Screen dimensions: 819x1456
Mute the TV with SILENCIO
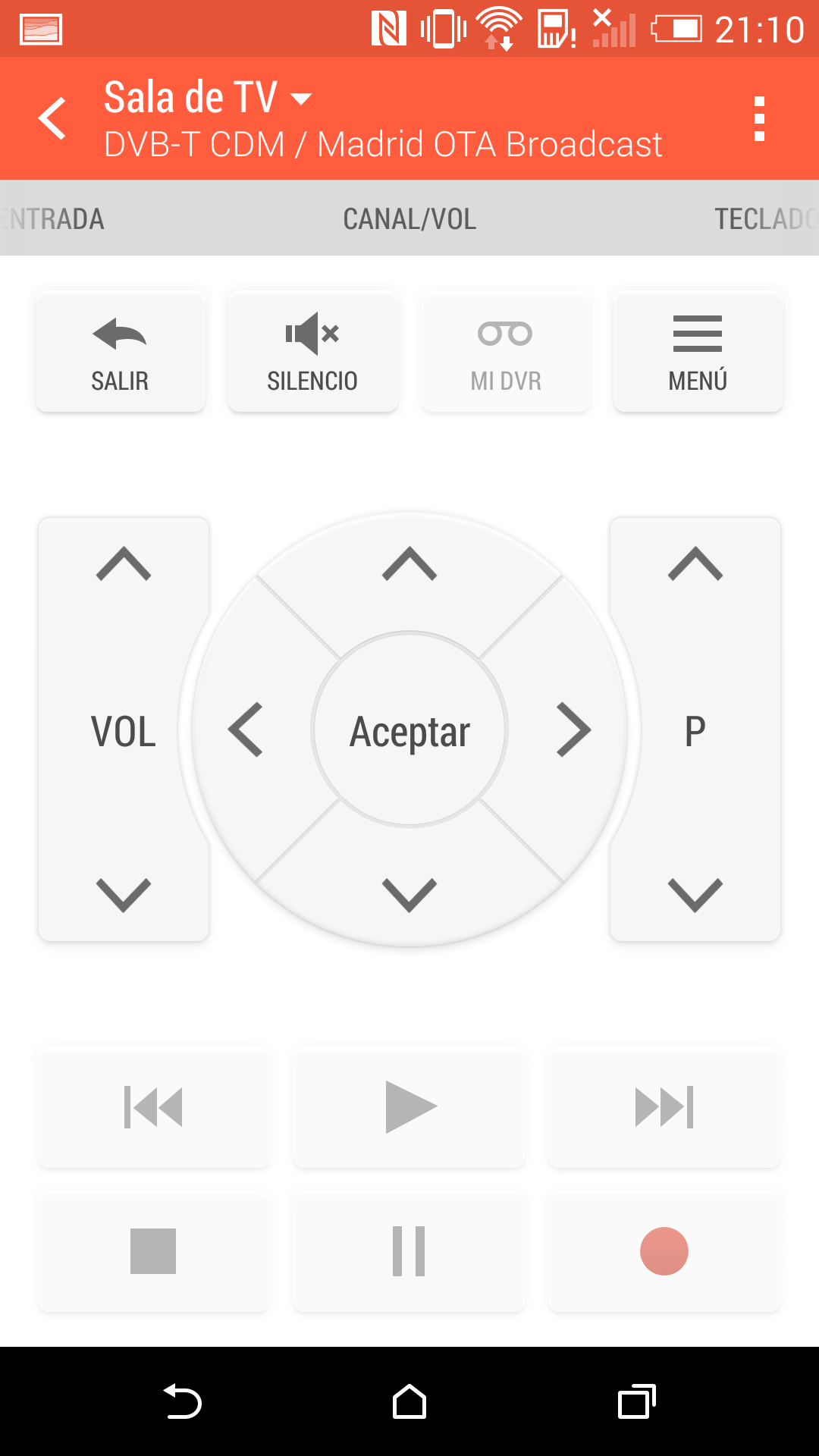tap(312, 353)
